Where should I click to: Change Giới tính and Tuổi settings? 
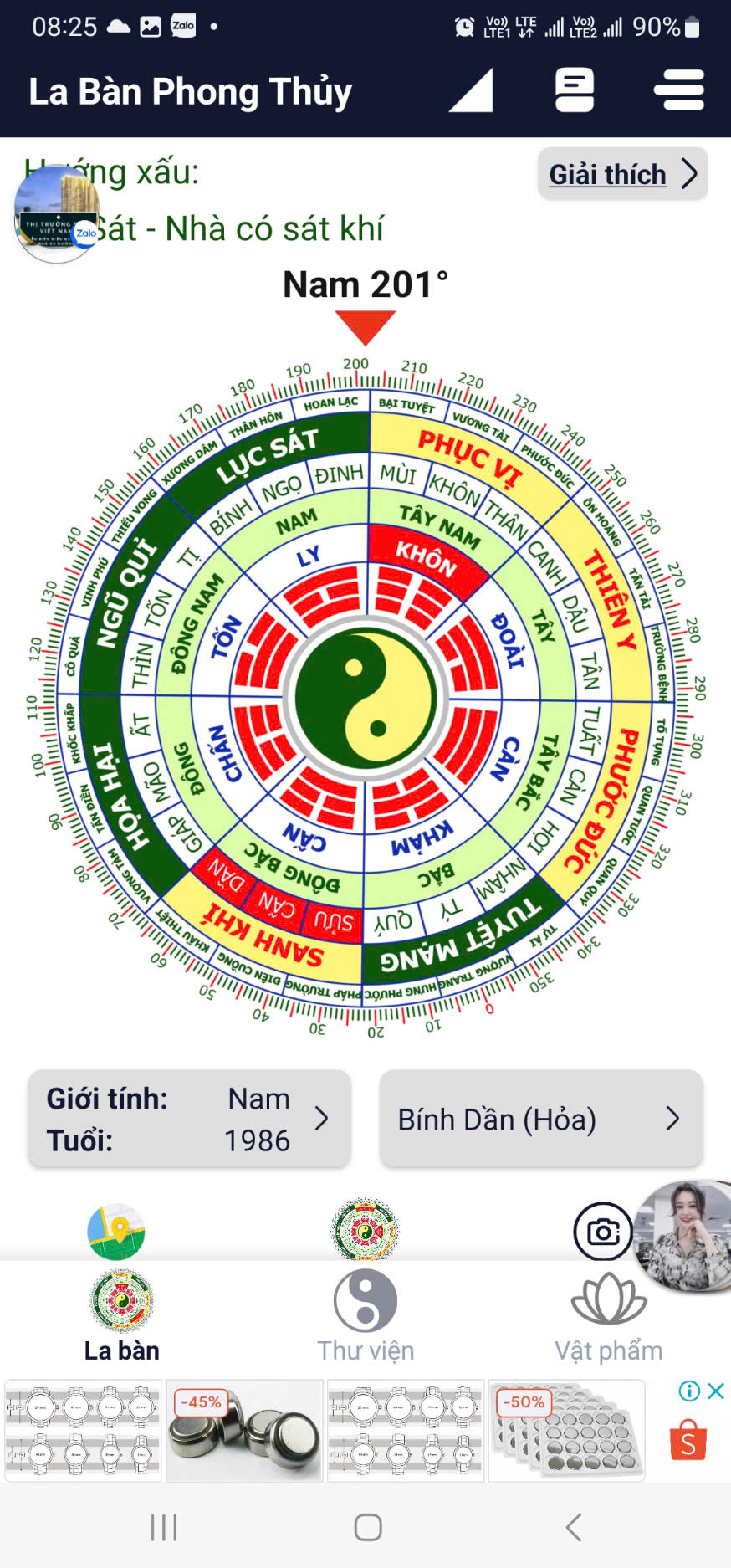(x=190, y=1119)
